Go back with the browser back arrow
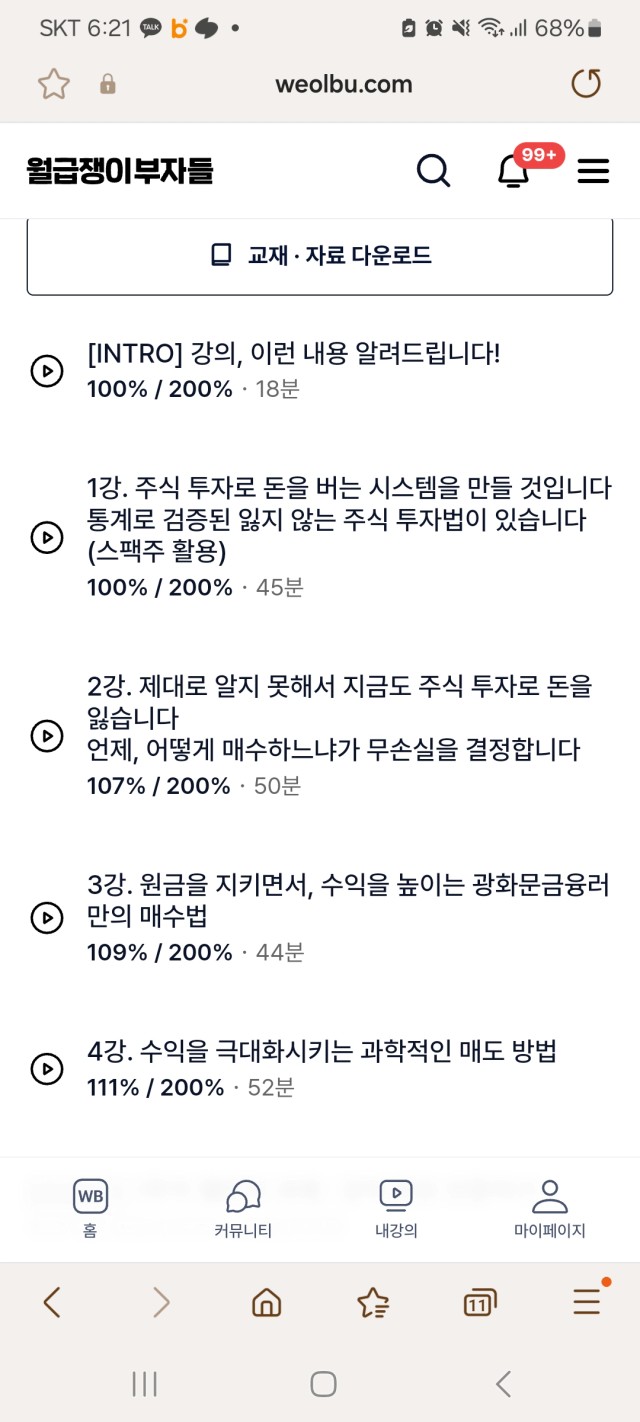This screenshot has width=640, height=1422. pyautogui.click(x=52, y=1301)
